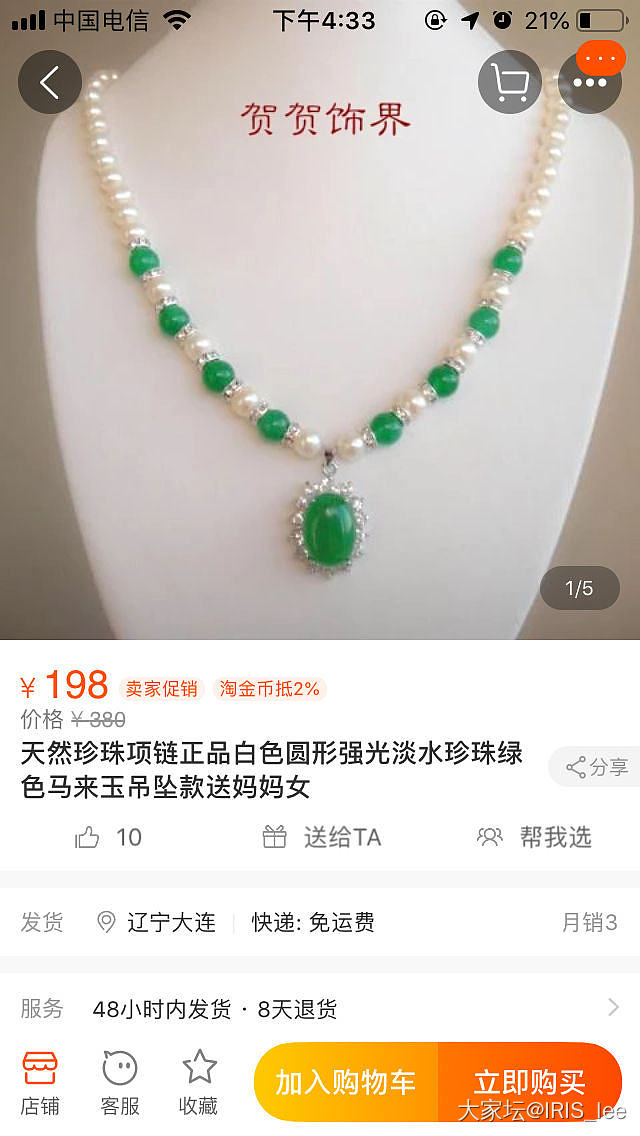
Task: Buy now with 立即购买 button
Action: click(x=529, y=1082)
